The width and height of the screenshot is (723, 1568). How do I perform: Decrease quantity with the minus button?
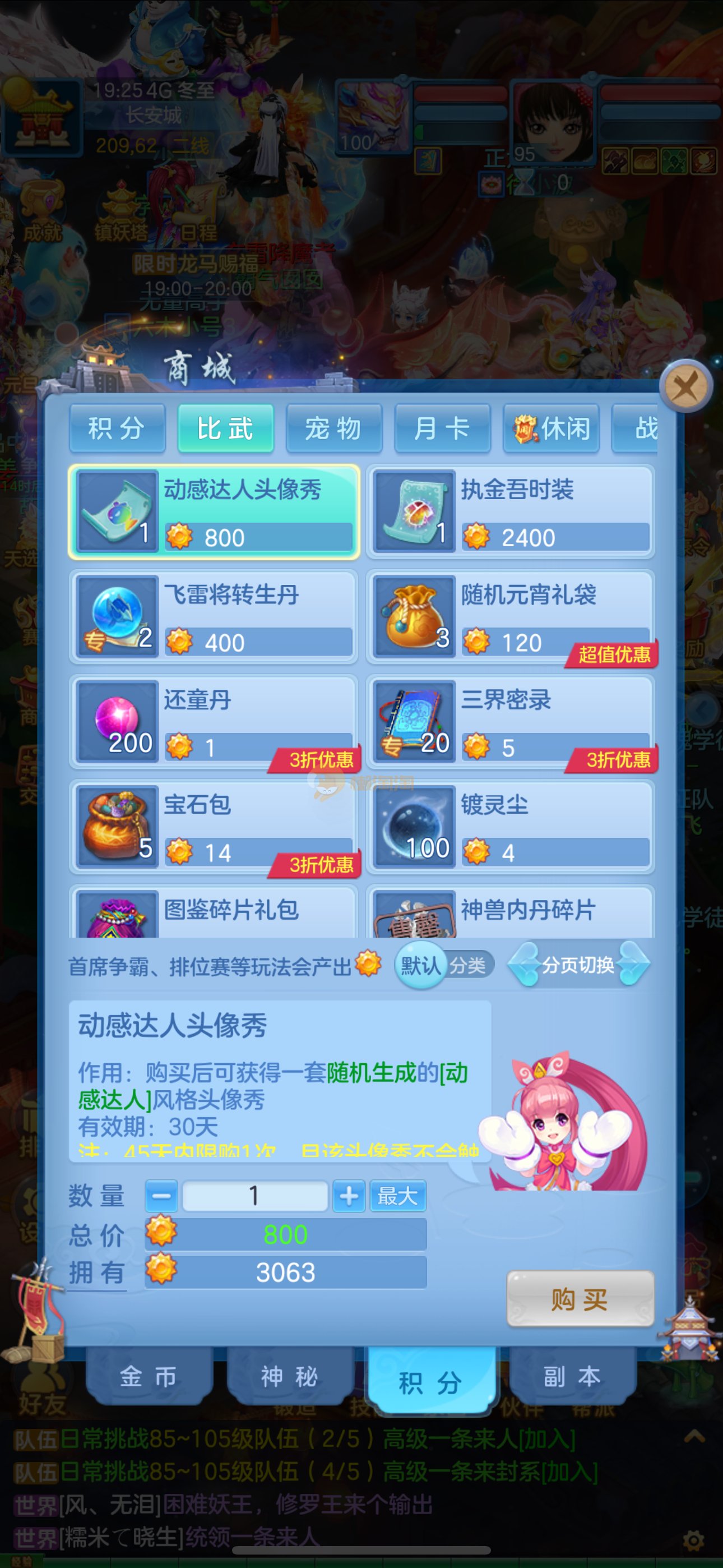(x=161, y=1196)
